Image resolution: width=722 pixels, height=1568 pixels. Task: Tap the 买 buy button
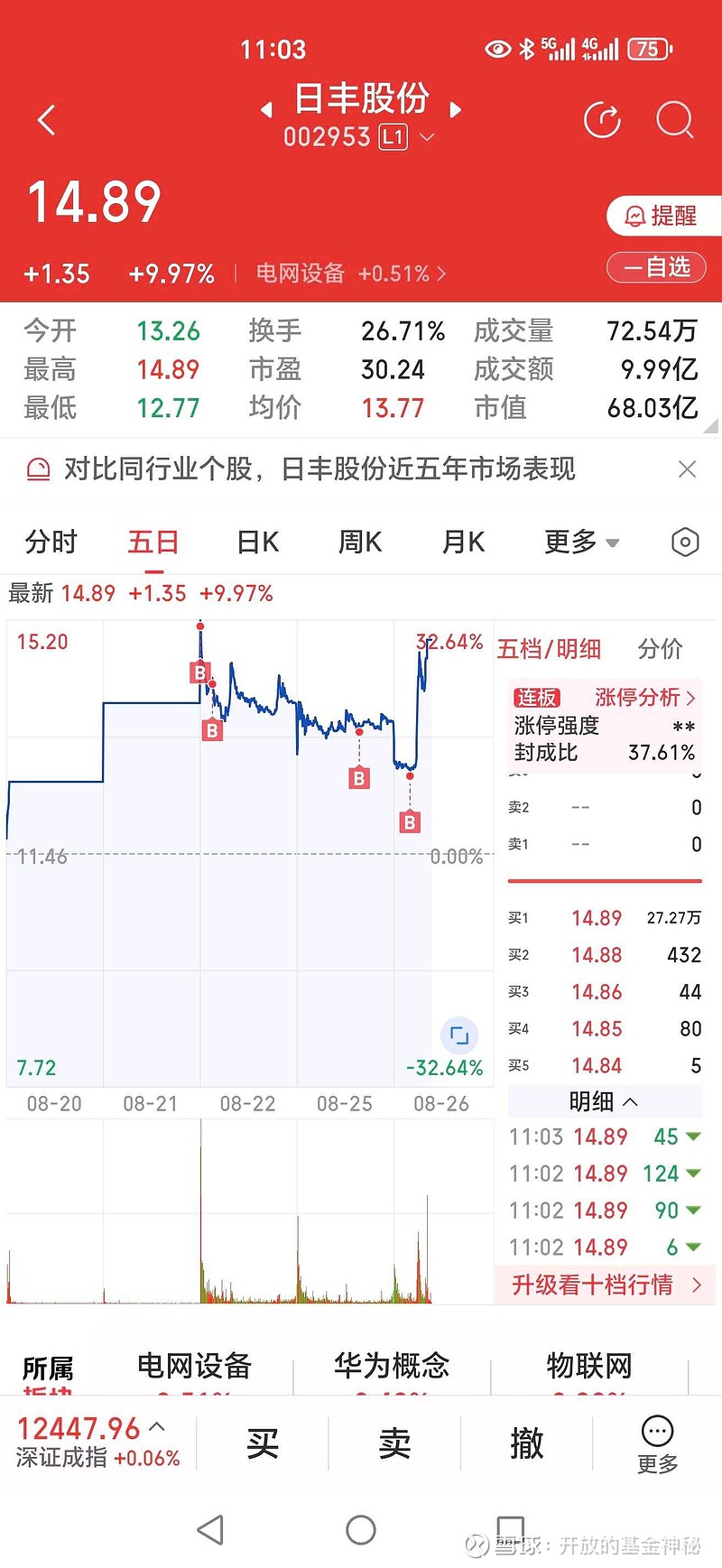262,1443
